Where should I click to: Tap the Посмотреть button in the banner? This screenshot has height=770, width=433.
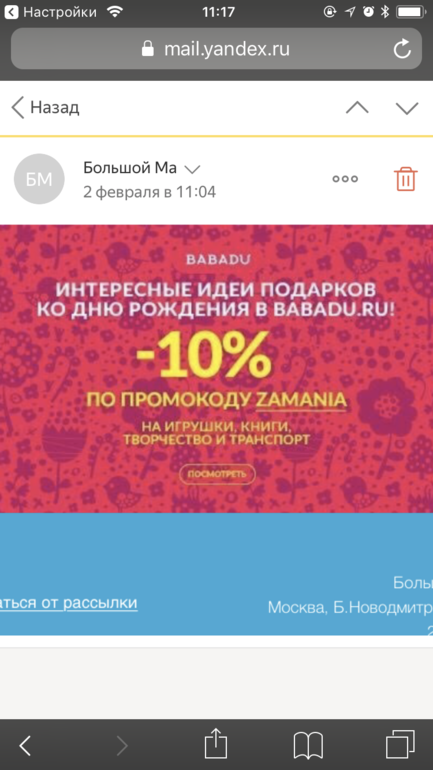click(x=217, y=474)
